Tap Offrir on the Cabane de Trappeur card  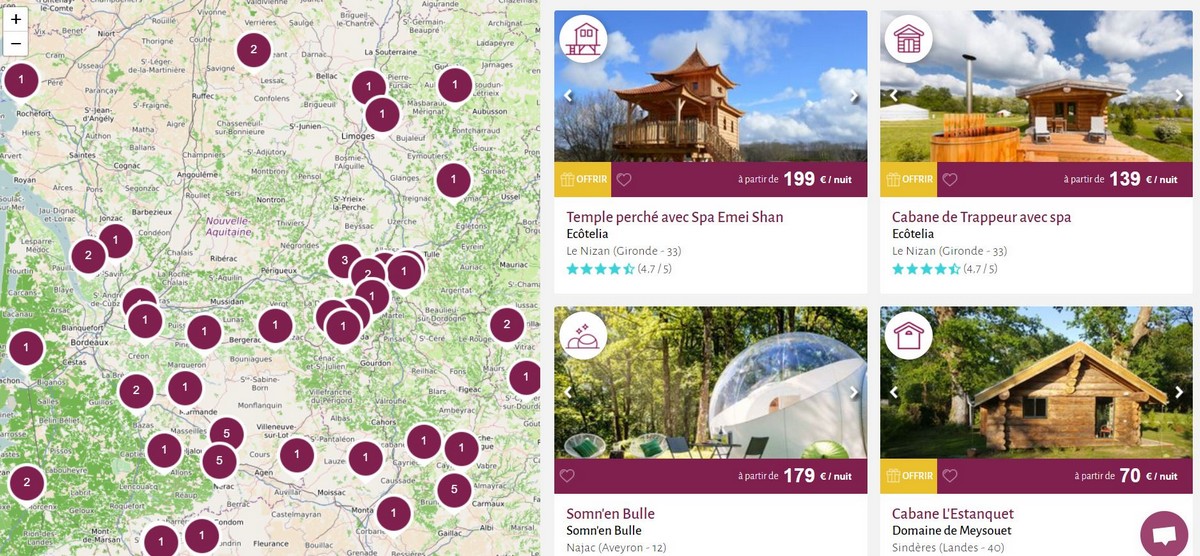[x=909, y=180]
